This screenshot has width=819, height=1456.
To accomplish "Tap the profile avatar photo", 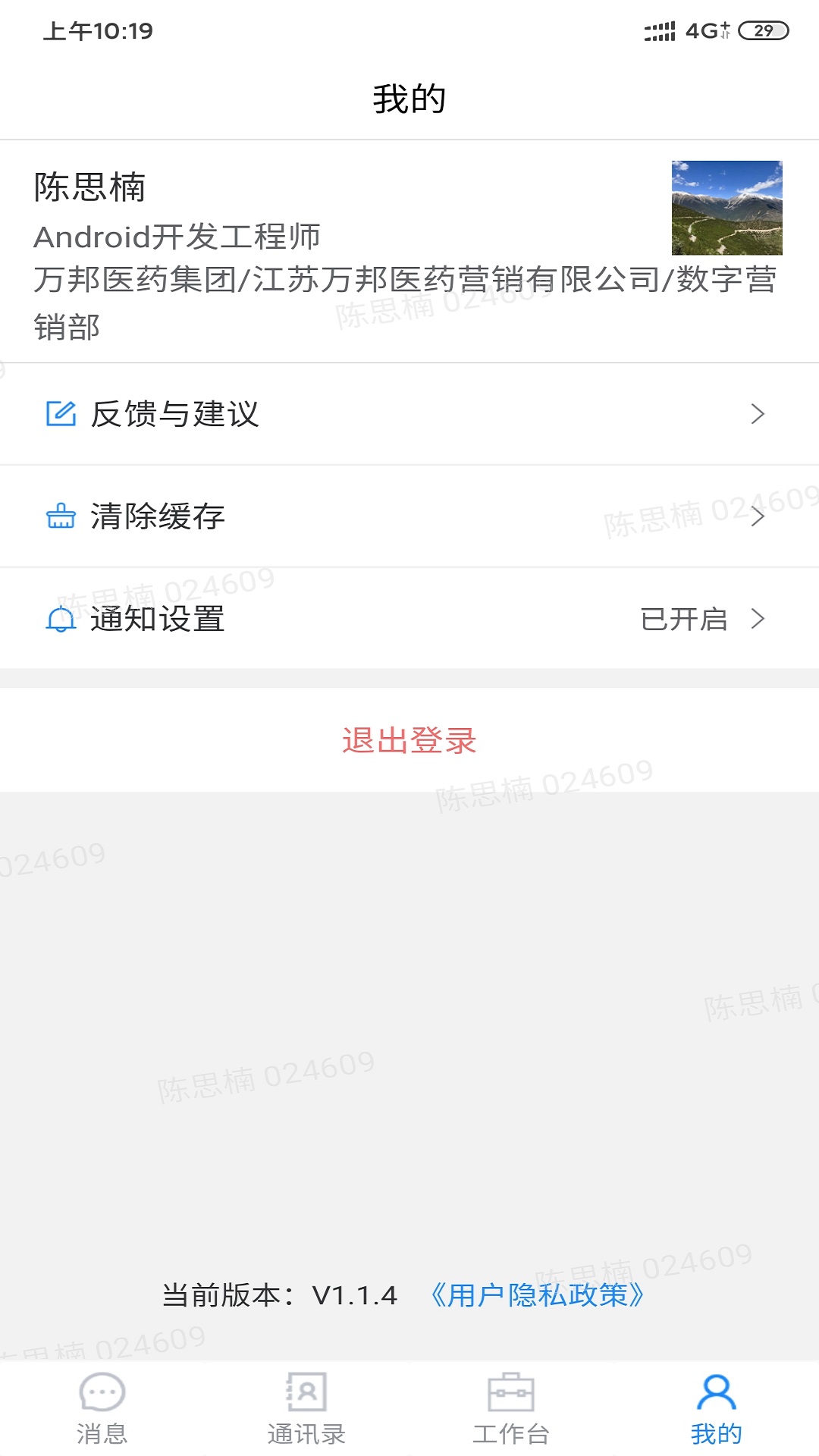I will 726,208.
